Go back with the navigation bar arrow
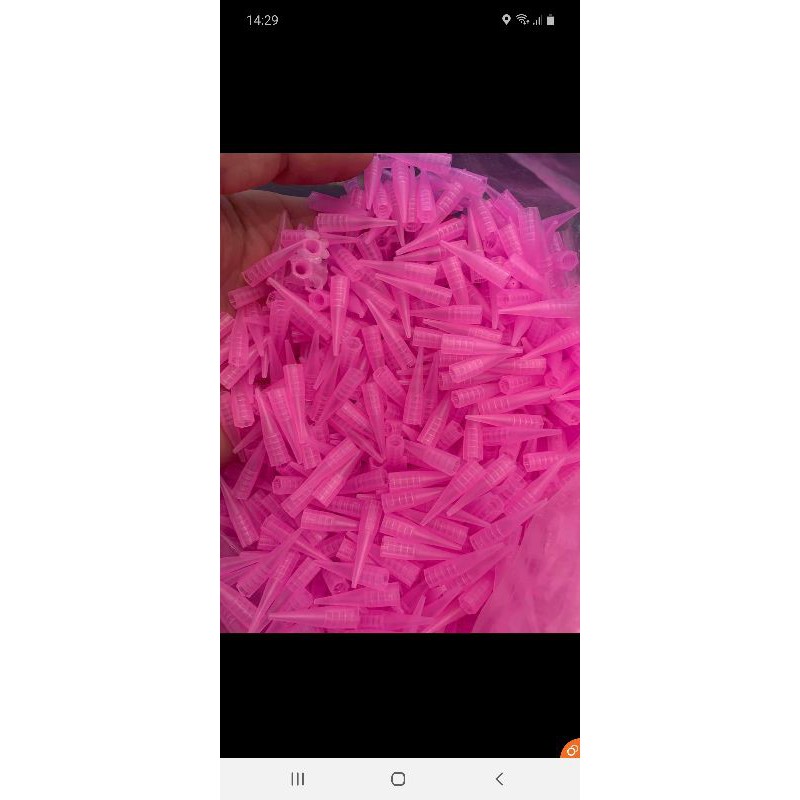The image size is (800, 800). click(499, 779)
